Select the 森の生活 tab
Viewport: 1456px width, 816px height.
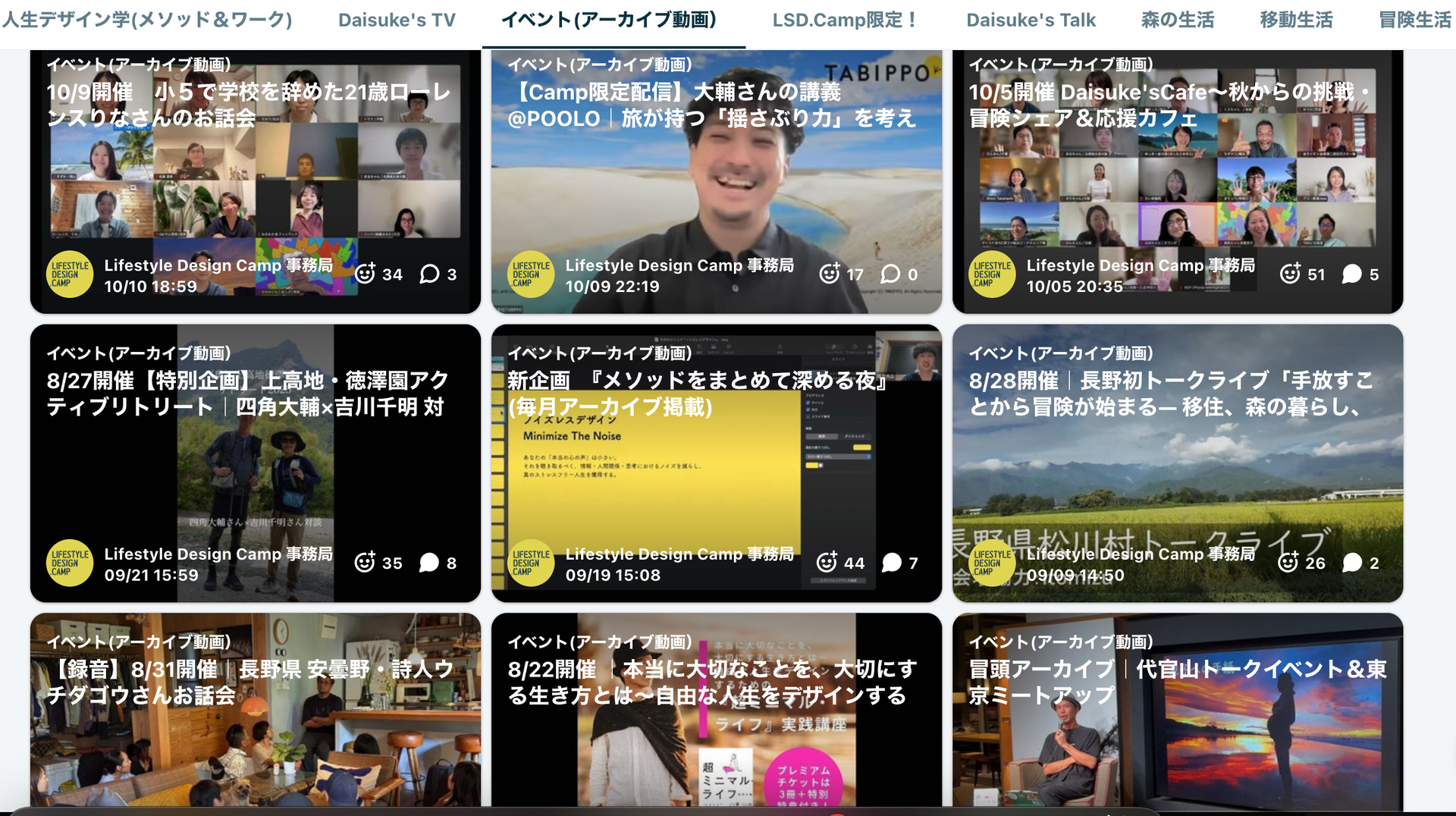click(x=1178, y=20)
